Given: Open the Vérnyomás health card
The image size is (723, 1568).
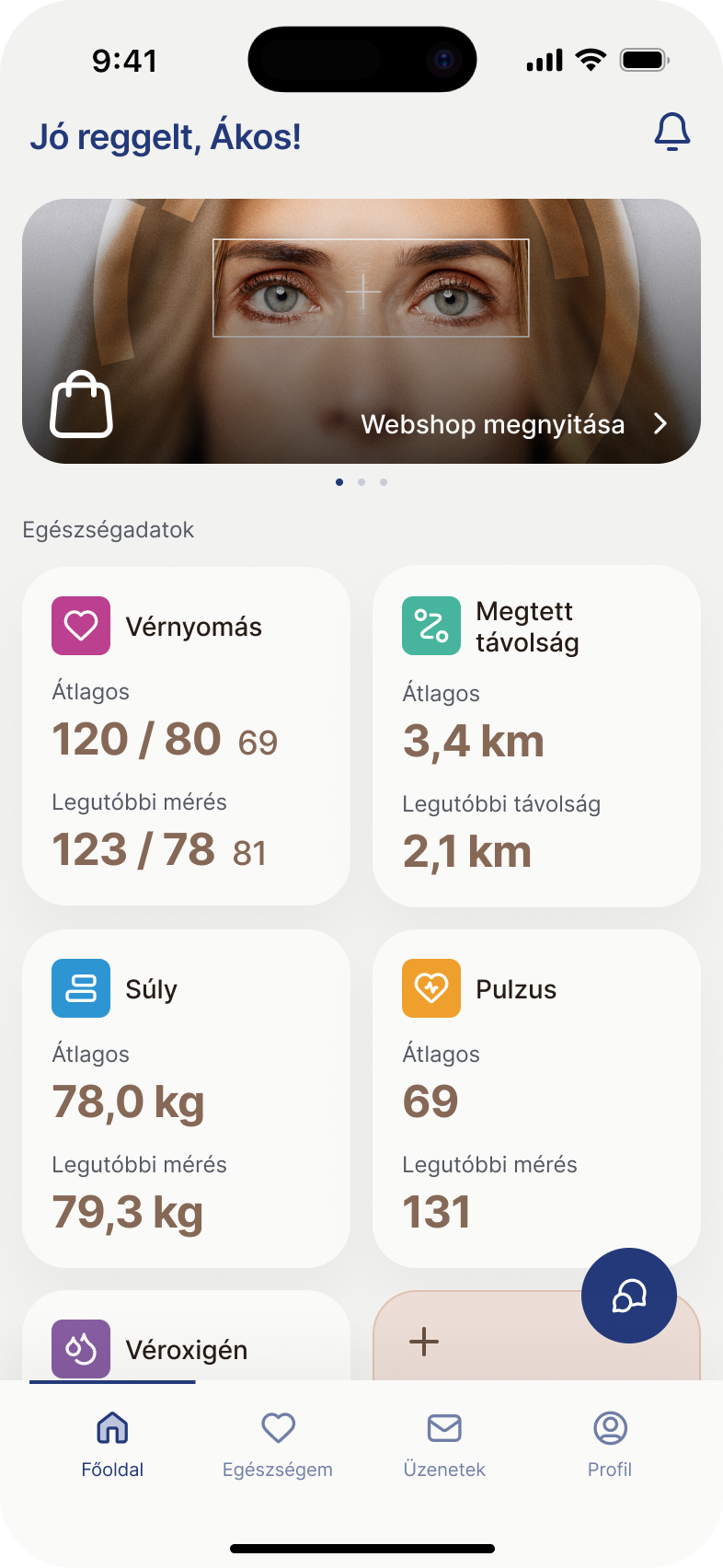Looking at the screenshot, I should point(186,736).
